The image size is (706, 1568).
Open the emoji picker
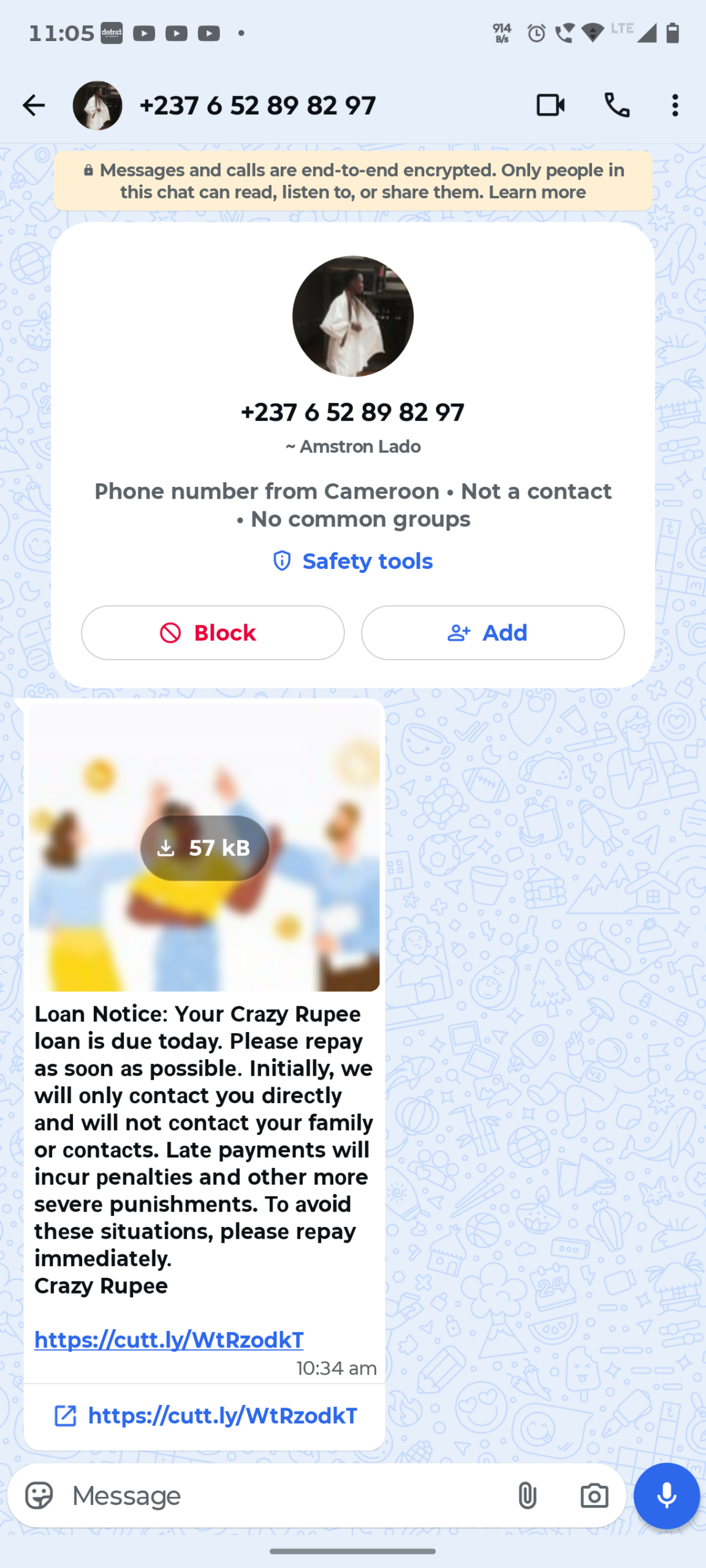(39, 1496)
